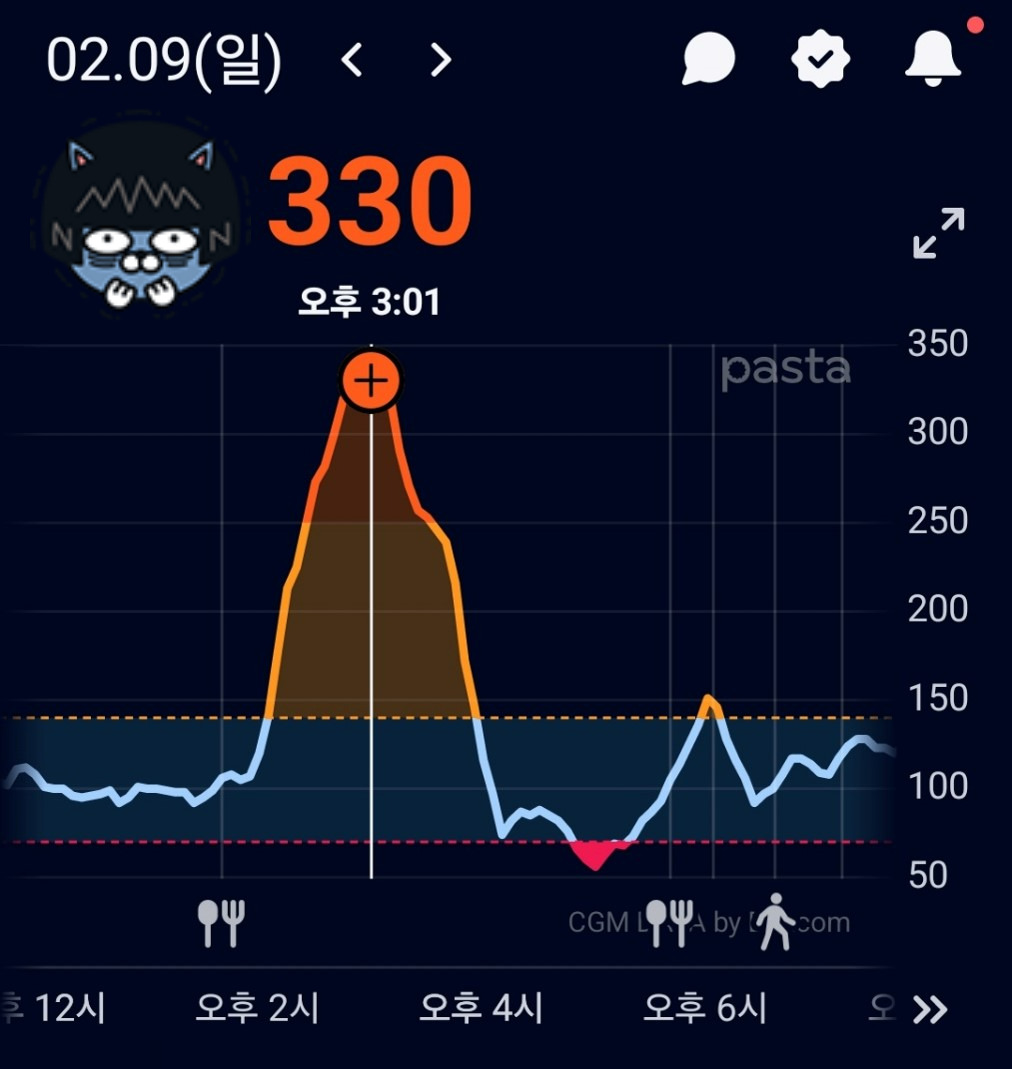Open the notifications bell
The image size is (1012, 1069).
coord(933,60)
